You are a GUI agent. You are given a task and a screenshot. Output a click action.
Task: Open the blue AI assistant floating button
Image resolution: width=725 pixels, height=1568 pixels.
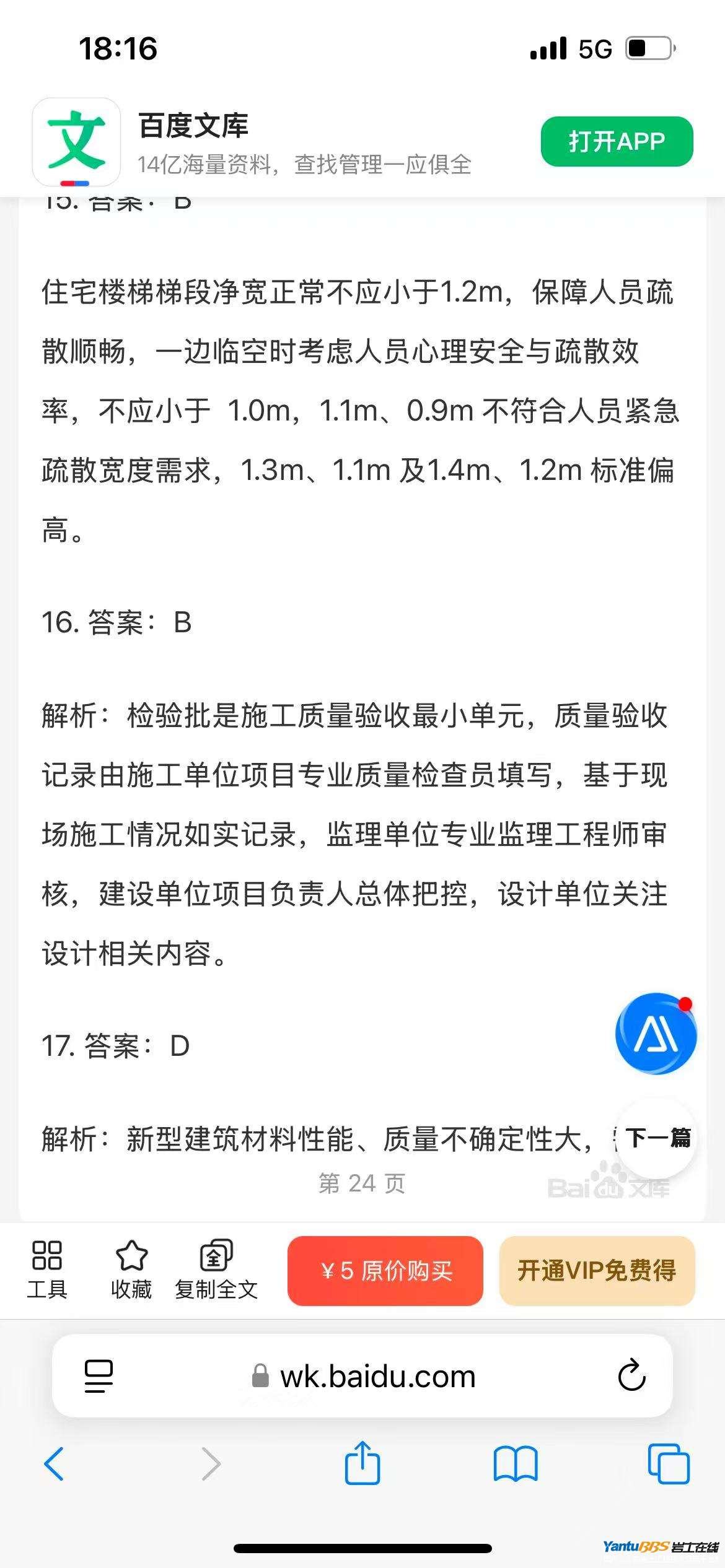click(x=656, y=1034)
